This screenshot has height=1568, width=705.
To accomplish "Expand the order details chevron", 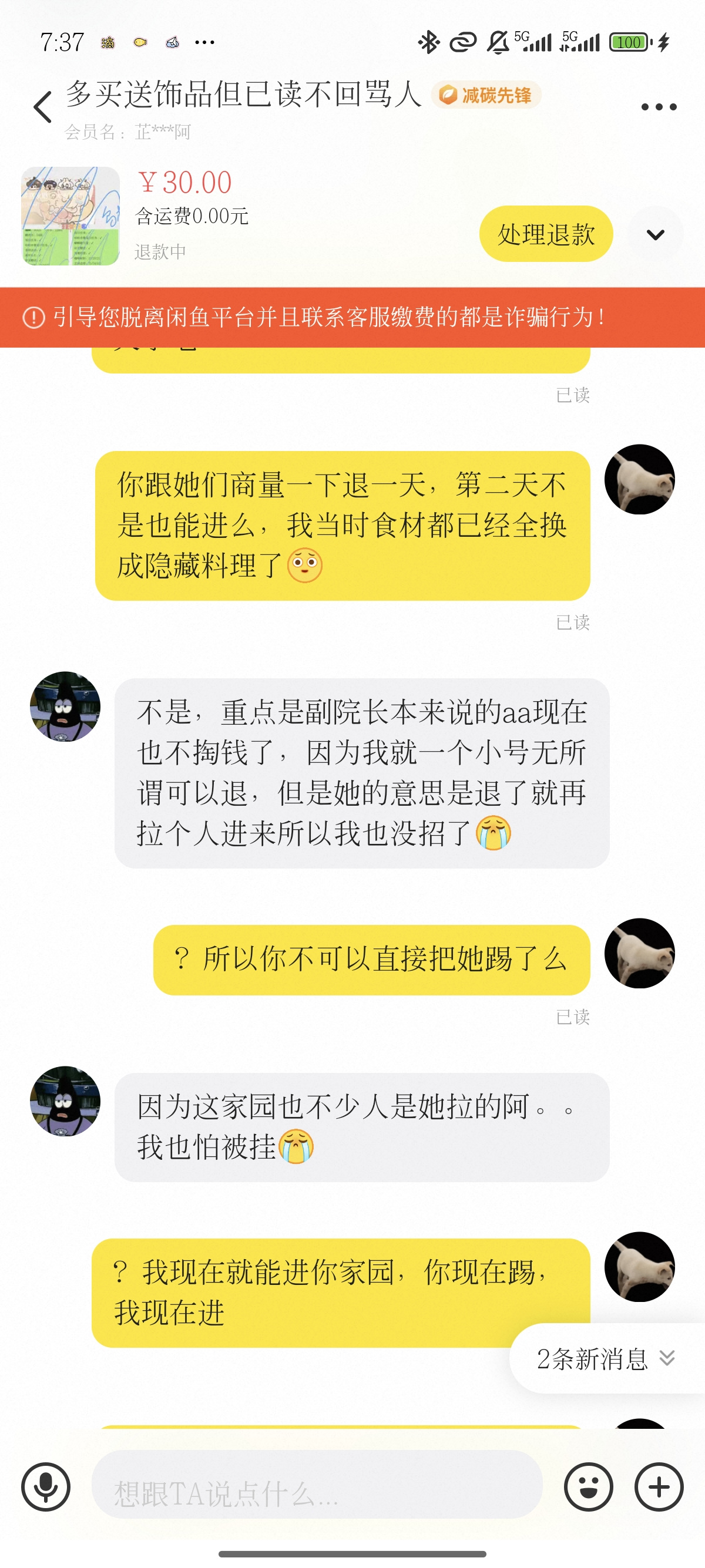I will tap(655, 234).
